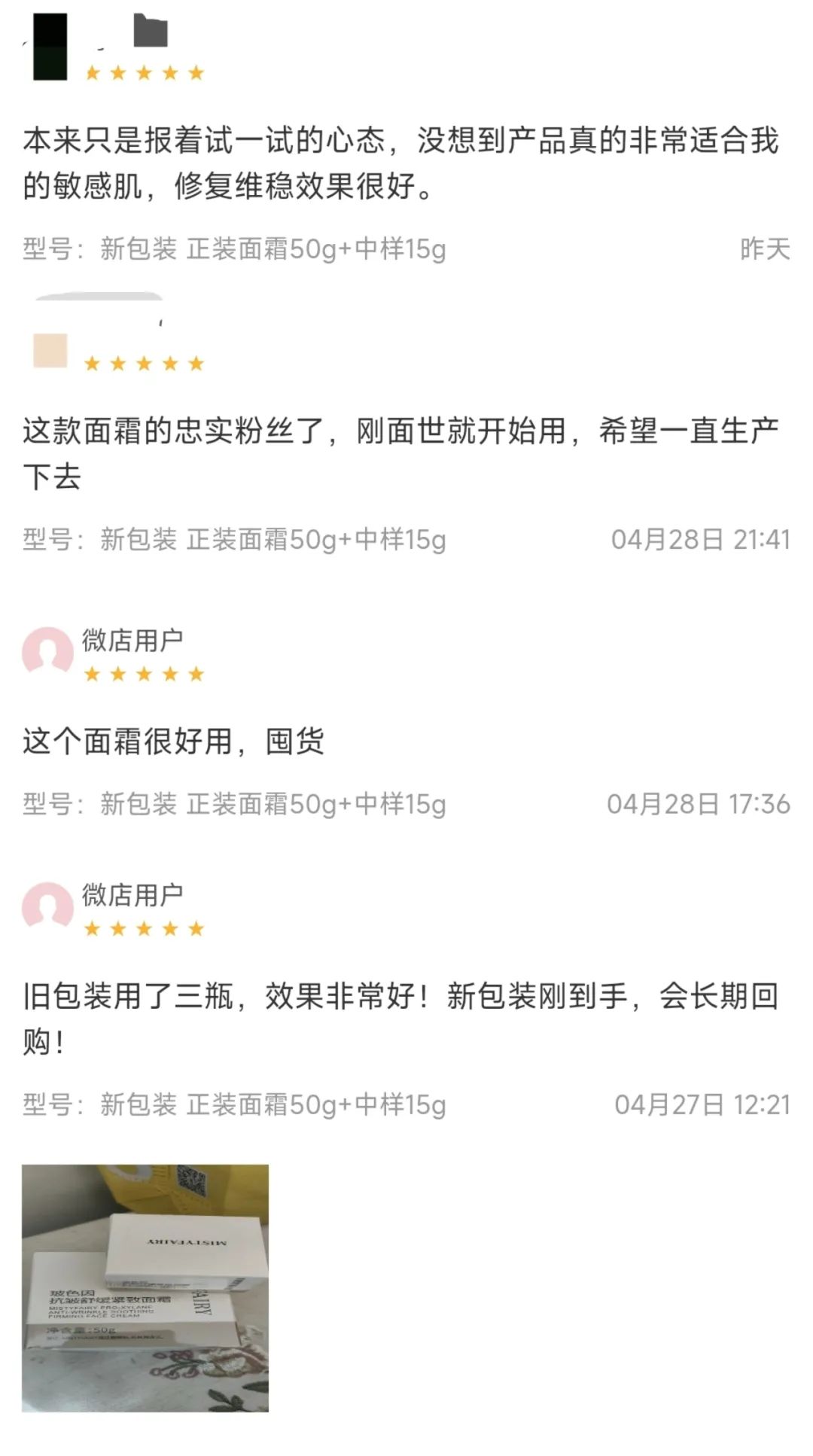
Task: Open avatar of user reviewing 旧包装用了三瓶
Action: pyautogui.click(x=47, y=907)
